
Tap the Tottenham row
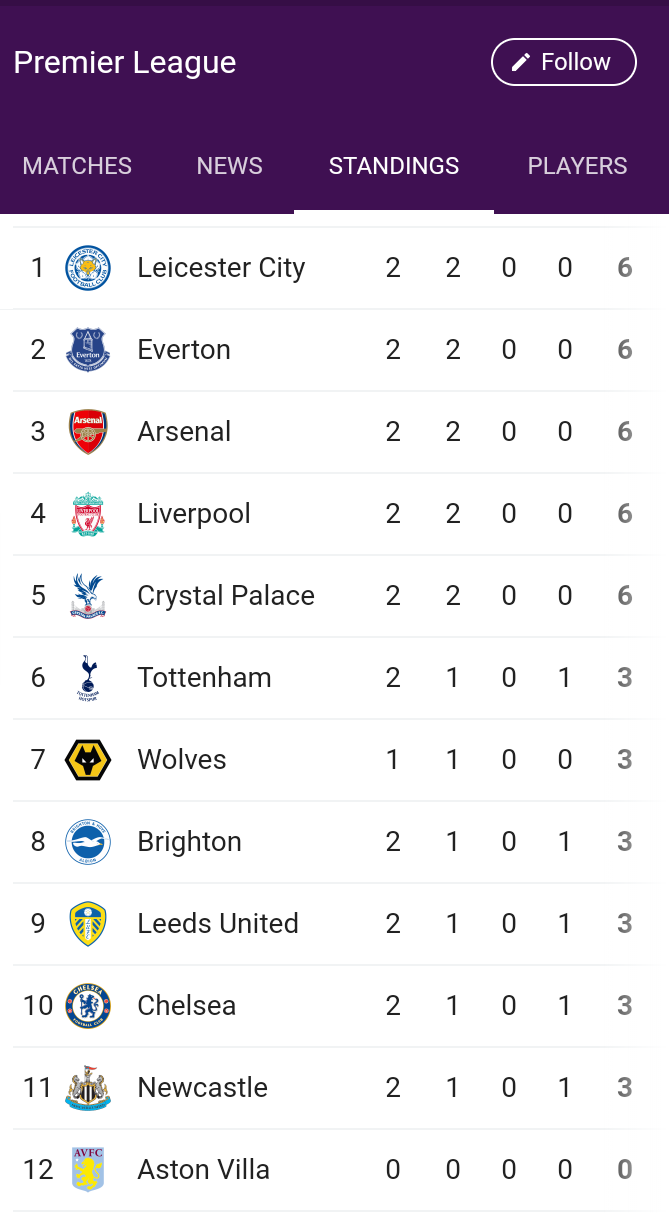click(x=334, y=678)
